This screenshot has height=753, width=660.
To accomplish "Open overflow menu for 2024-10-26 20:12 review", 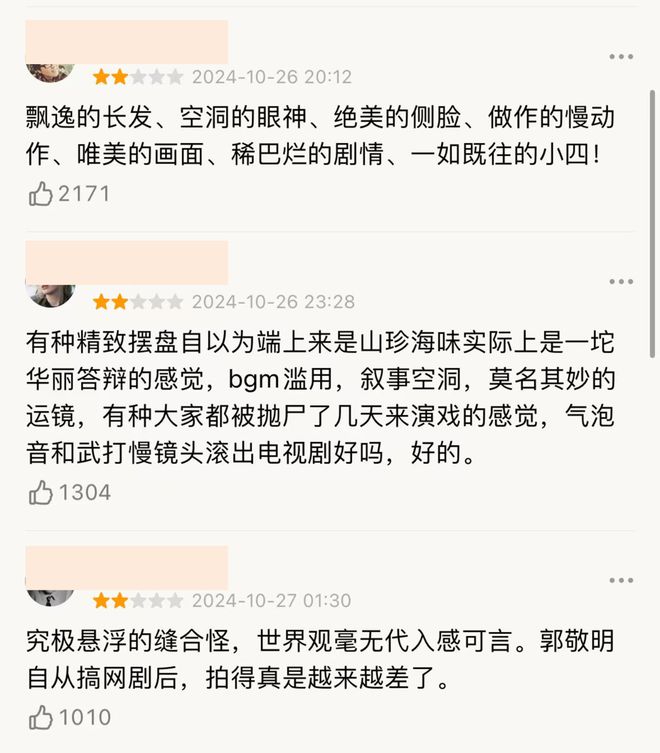I will click(621, 57).
